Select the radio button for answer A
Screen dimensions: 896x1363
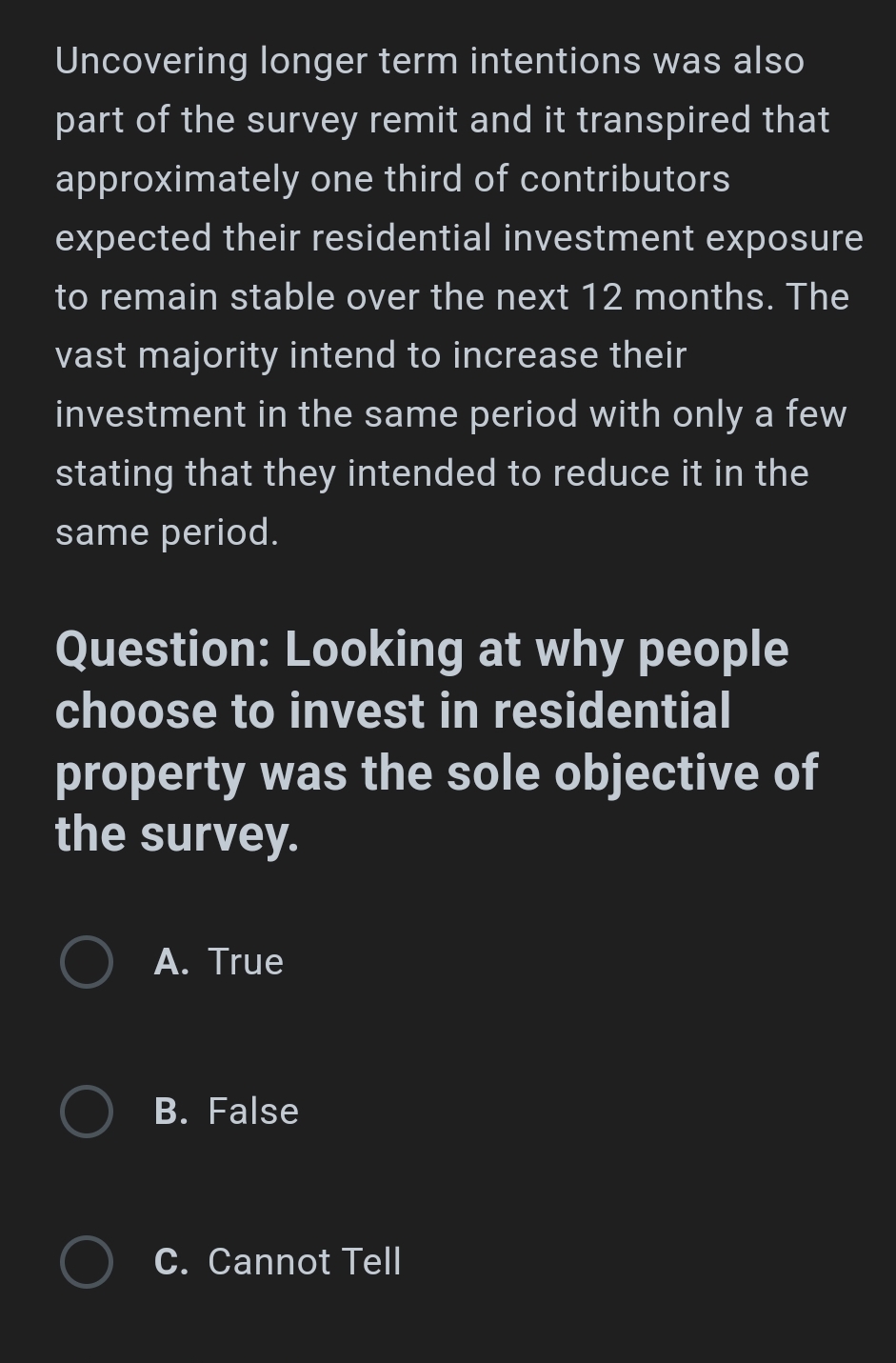pyautogui.click(x=85, y=962)
